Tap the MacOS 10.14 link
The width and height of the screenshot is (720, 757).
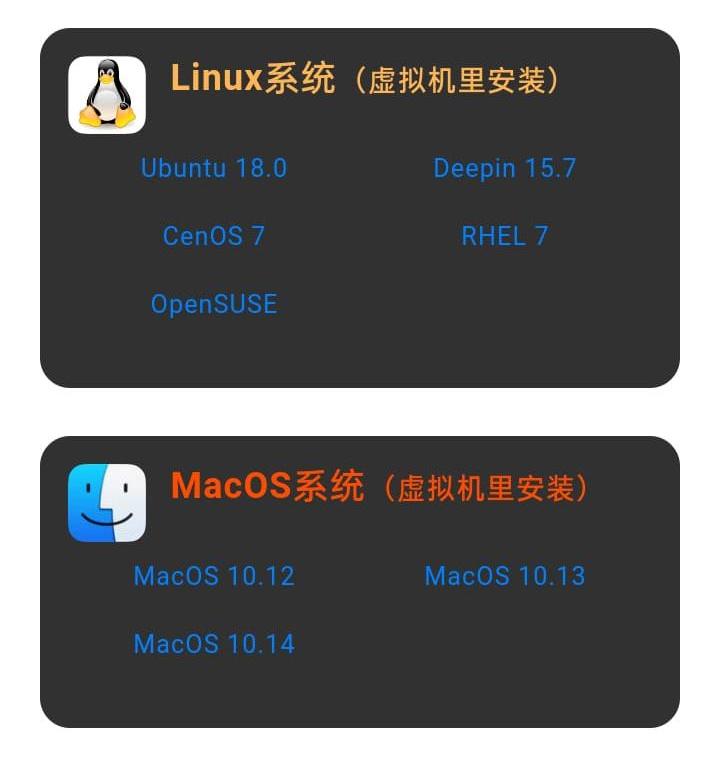pyautogui.click(x=213, y=643)
